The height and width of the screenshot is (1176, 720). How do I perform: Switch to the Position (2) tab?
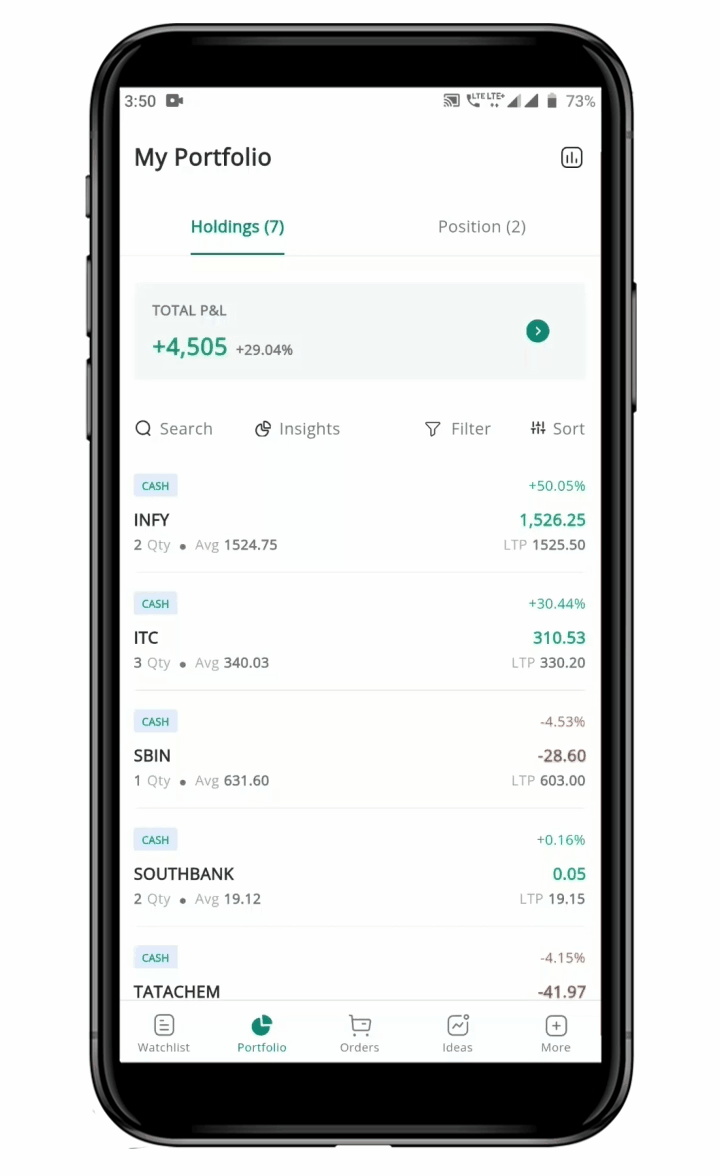(x=481, y=227)
